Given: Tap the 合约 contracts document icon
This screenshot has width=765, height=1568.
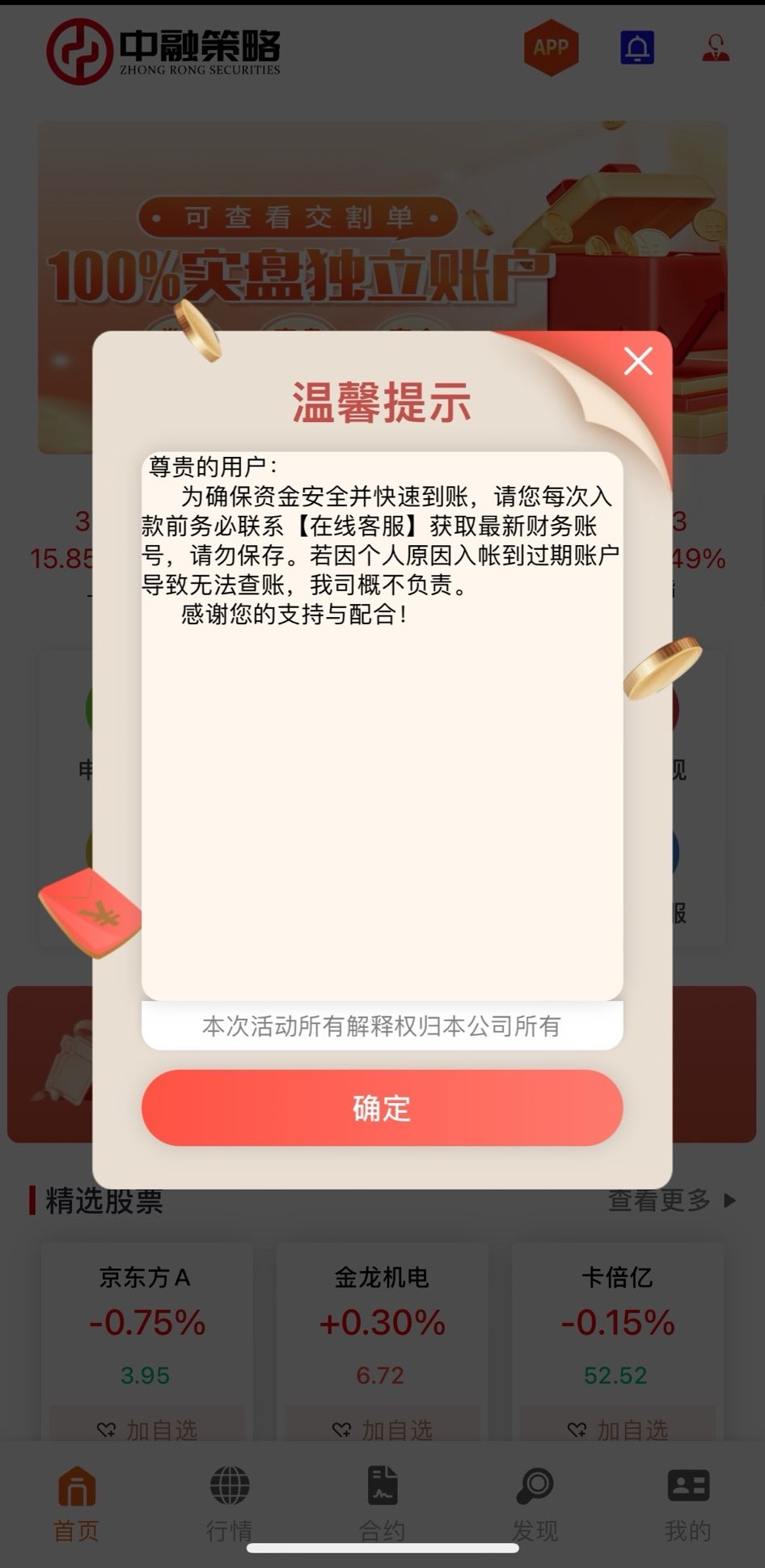Looking at the screenshot, I should click(382, 1502).
